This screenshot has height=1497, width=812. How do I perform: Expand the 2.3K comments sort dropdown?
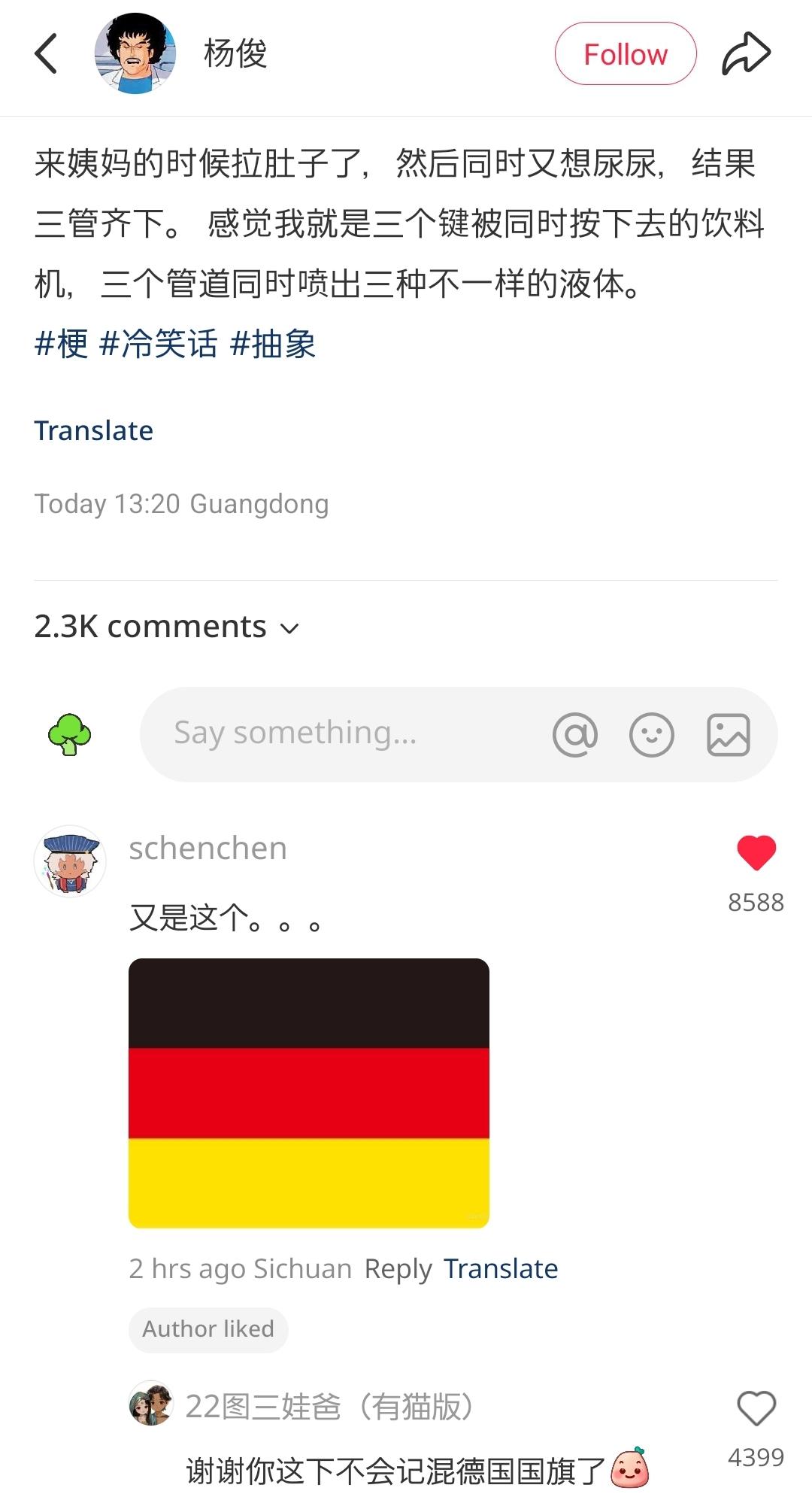pos(167,627)
